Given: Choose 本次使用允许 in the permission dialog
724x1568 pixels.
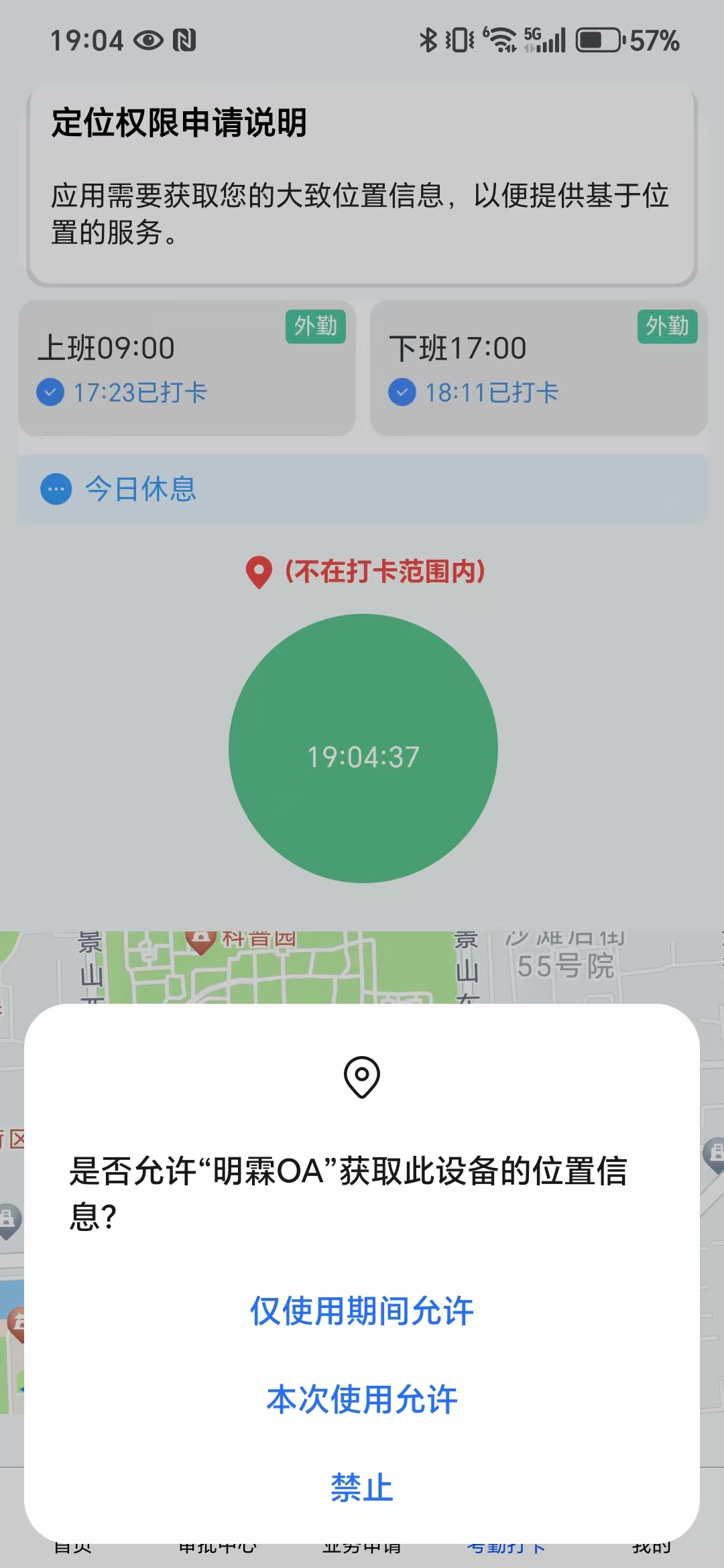Looking at the screenshot, I should 362,1399.
